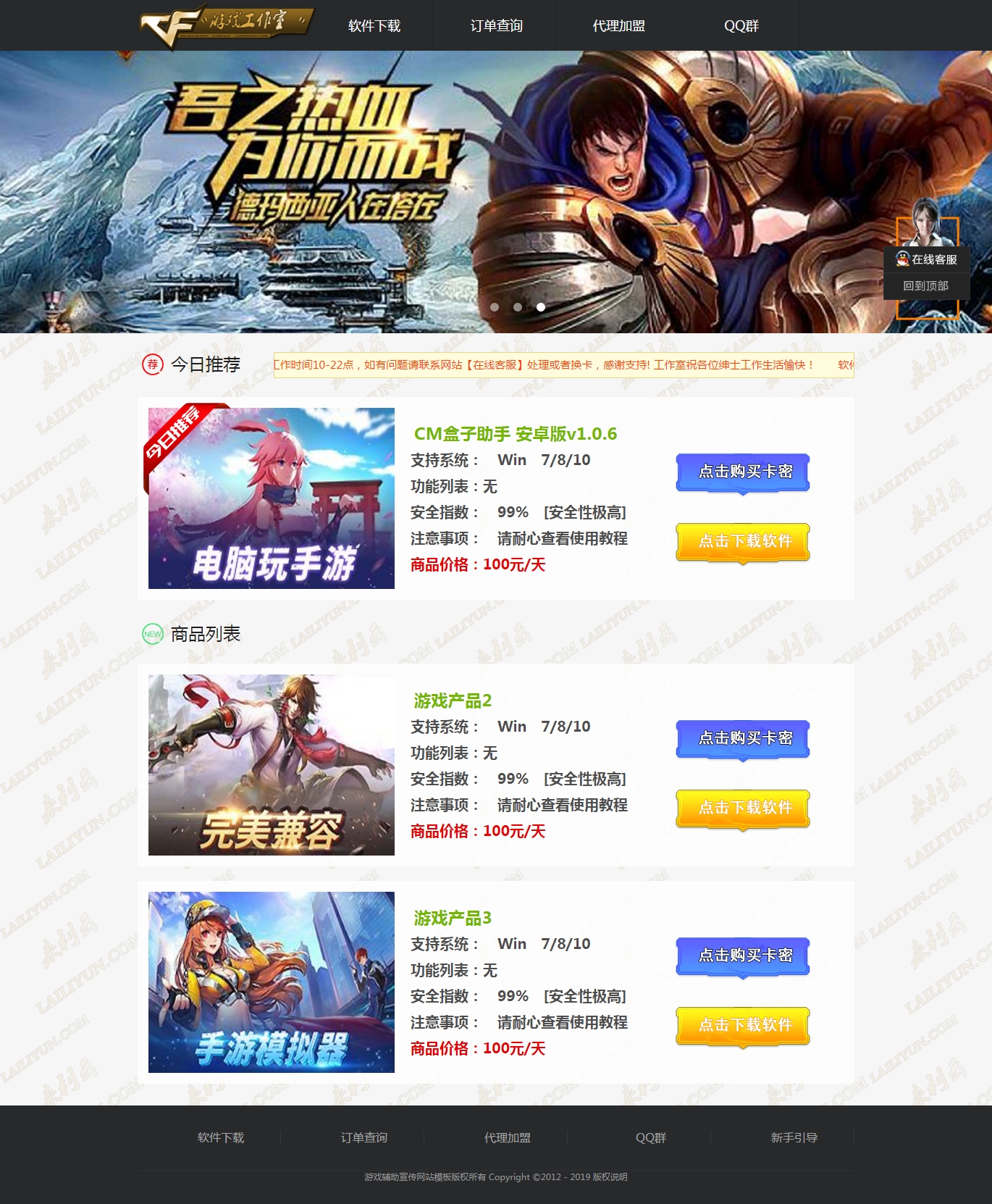Open 订单查询 in the top navigation
This screenshot has height=1204, width=992.
click(x=496, y=26)
